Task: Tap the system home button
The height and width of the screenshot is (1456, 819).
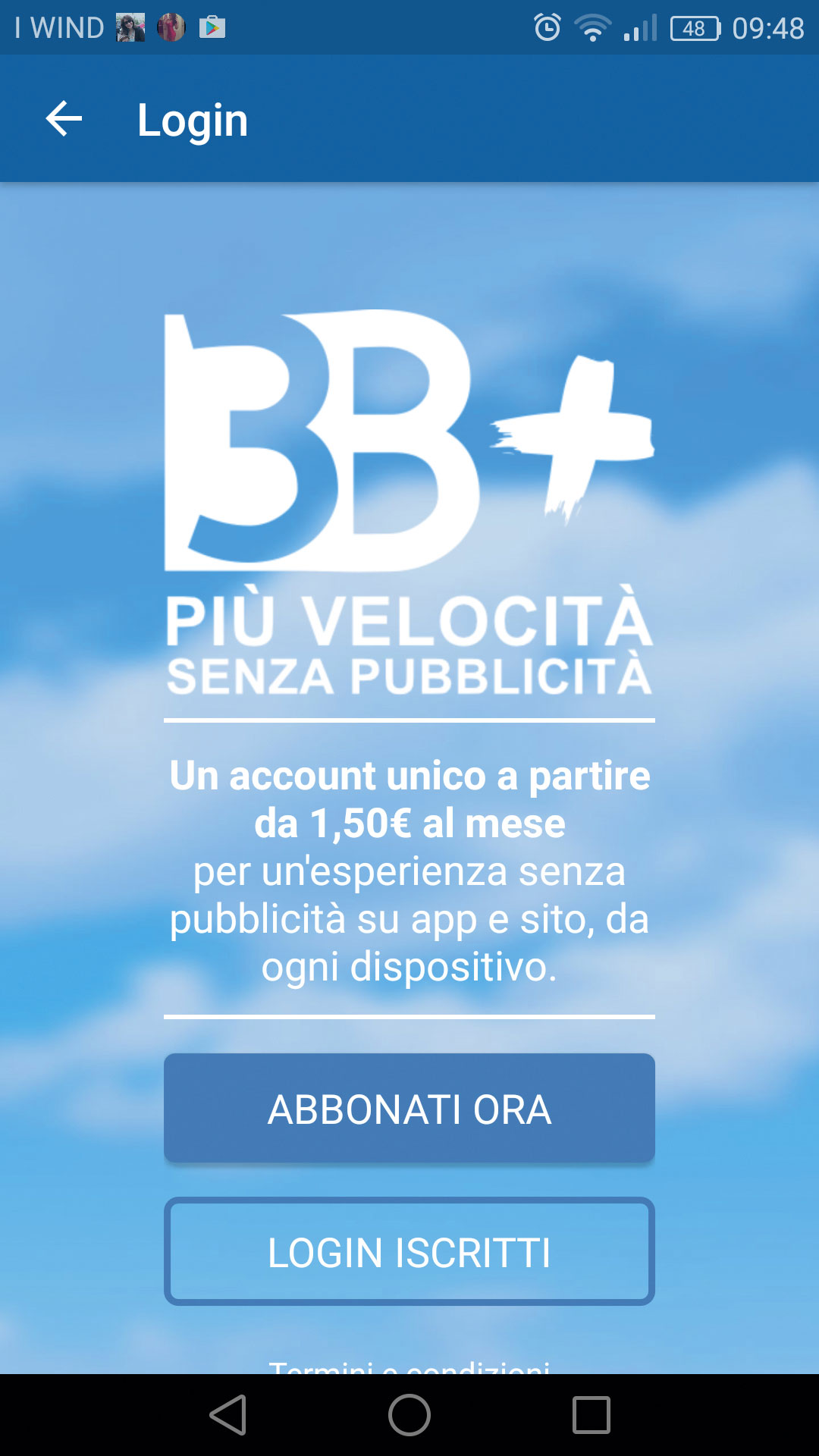Action: (409, 1415)
